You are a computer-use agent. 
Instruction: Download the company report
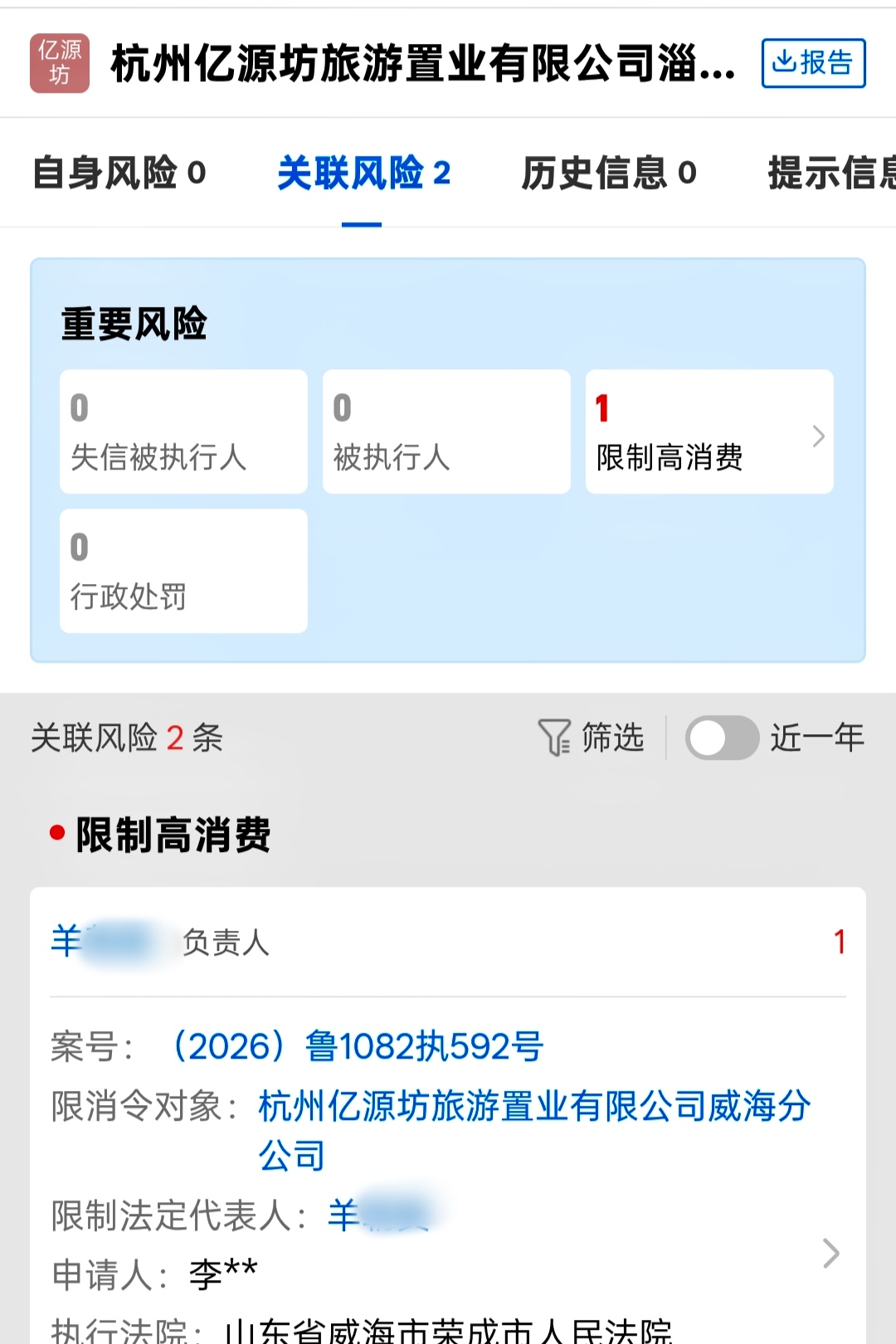click(813, 63)
